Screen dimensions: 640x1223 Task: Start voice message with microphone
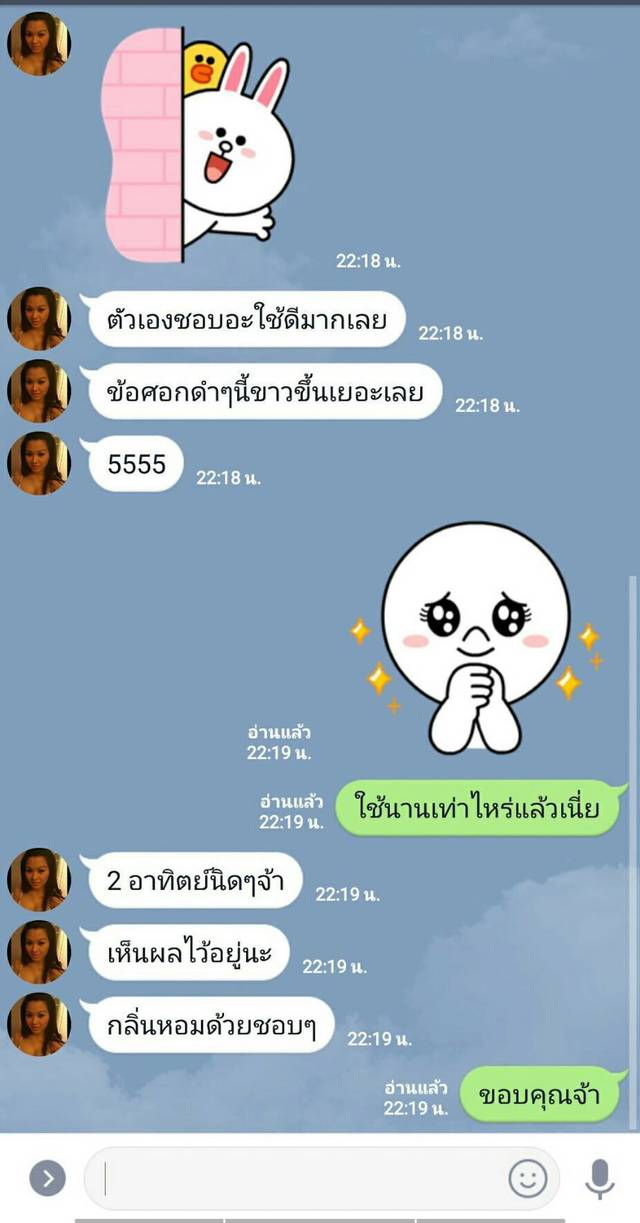(599, 1178)
